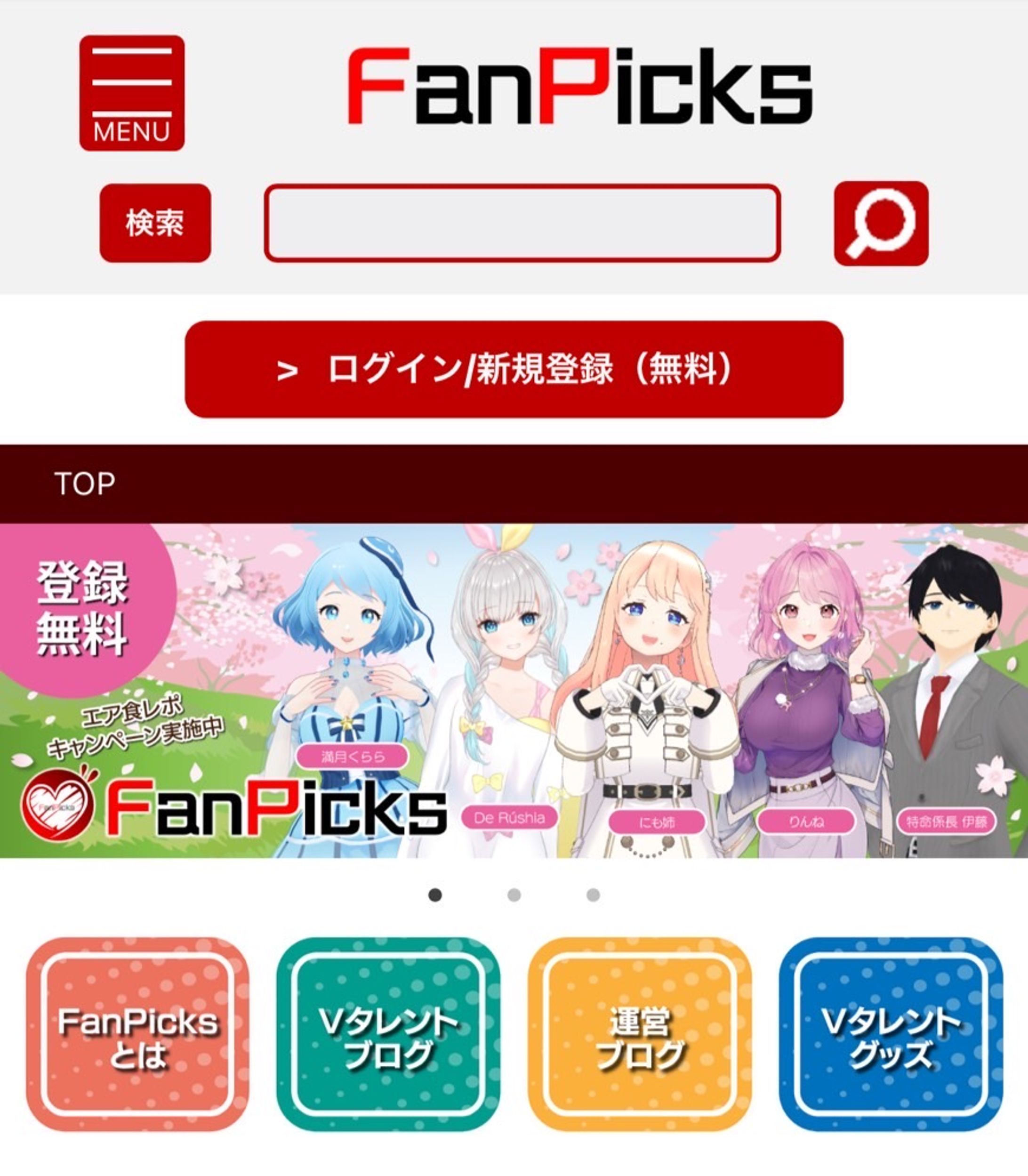Open the red MENU drawer button

pyautogui.click(x=132, y=93)
